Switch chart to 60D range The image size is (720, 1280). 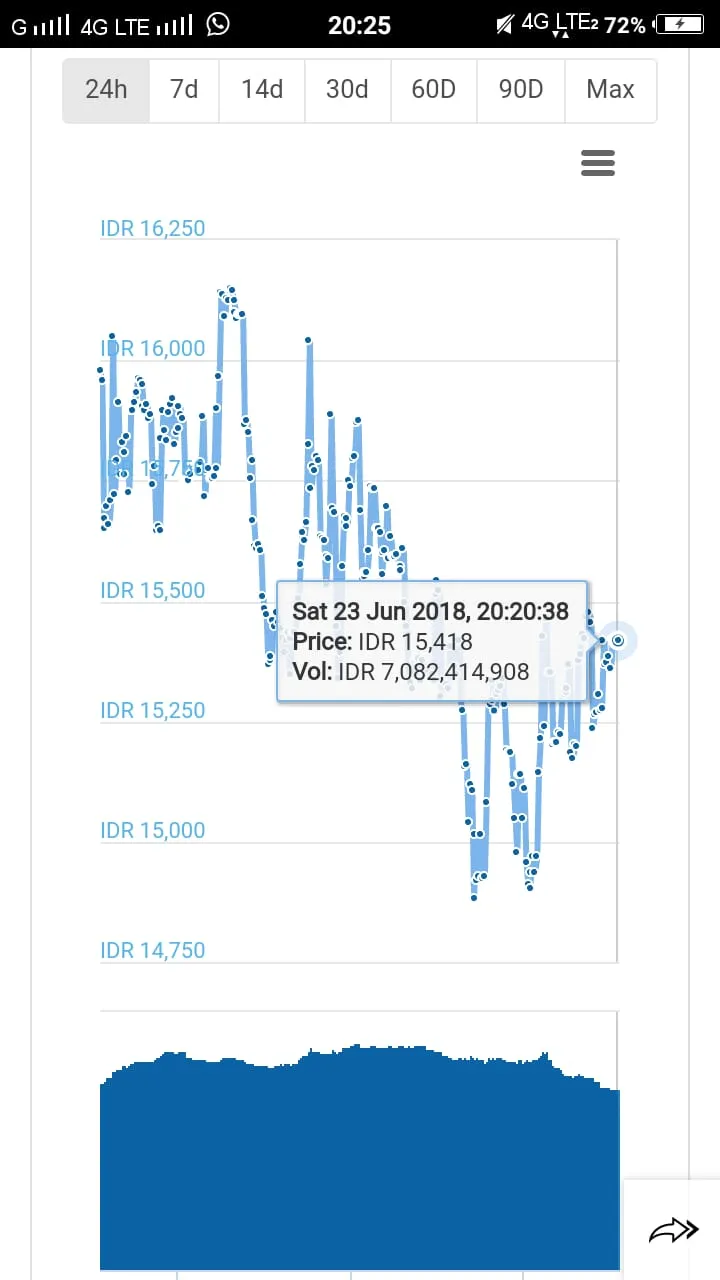tap(434, 90)
